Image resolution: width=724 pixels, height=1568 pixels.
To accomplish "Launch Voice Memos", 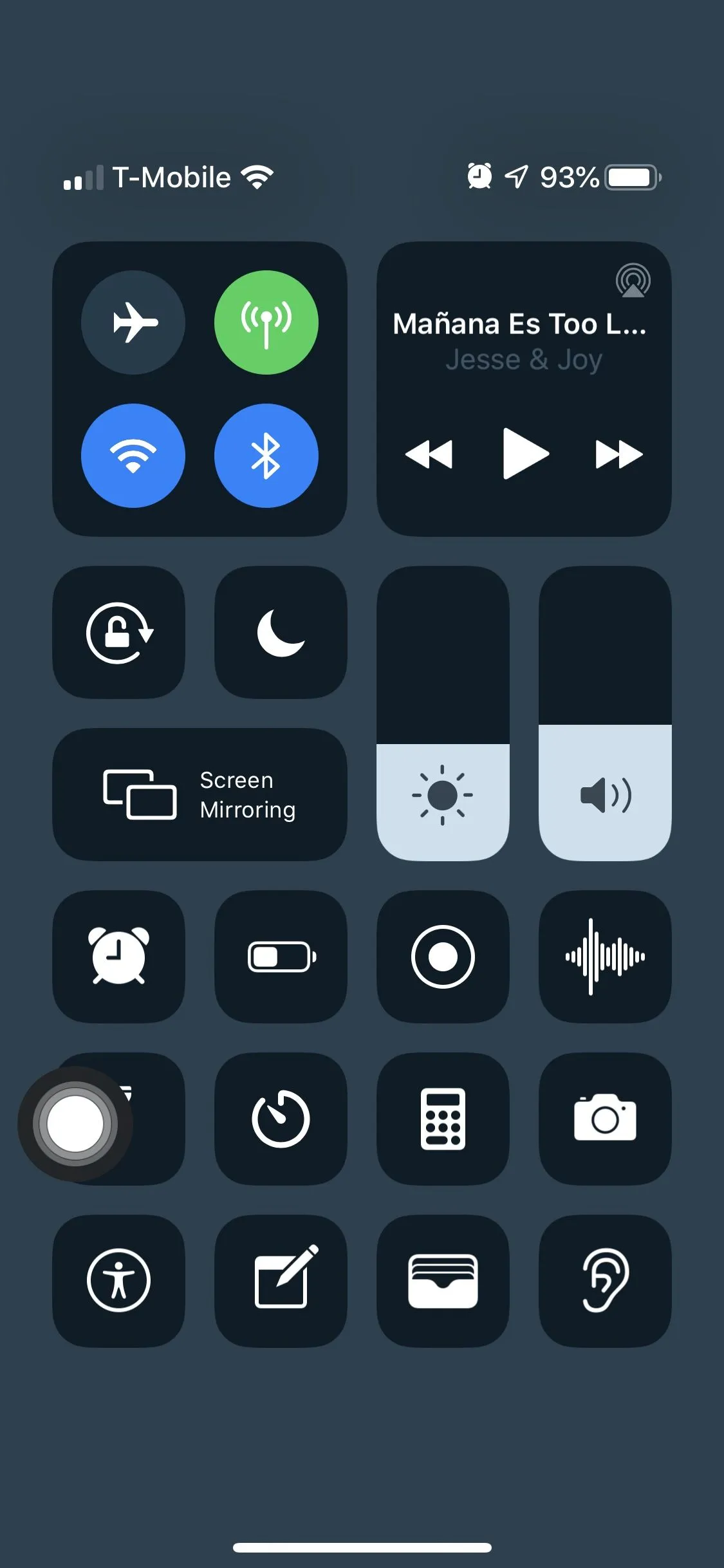I will point(605,957).
